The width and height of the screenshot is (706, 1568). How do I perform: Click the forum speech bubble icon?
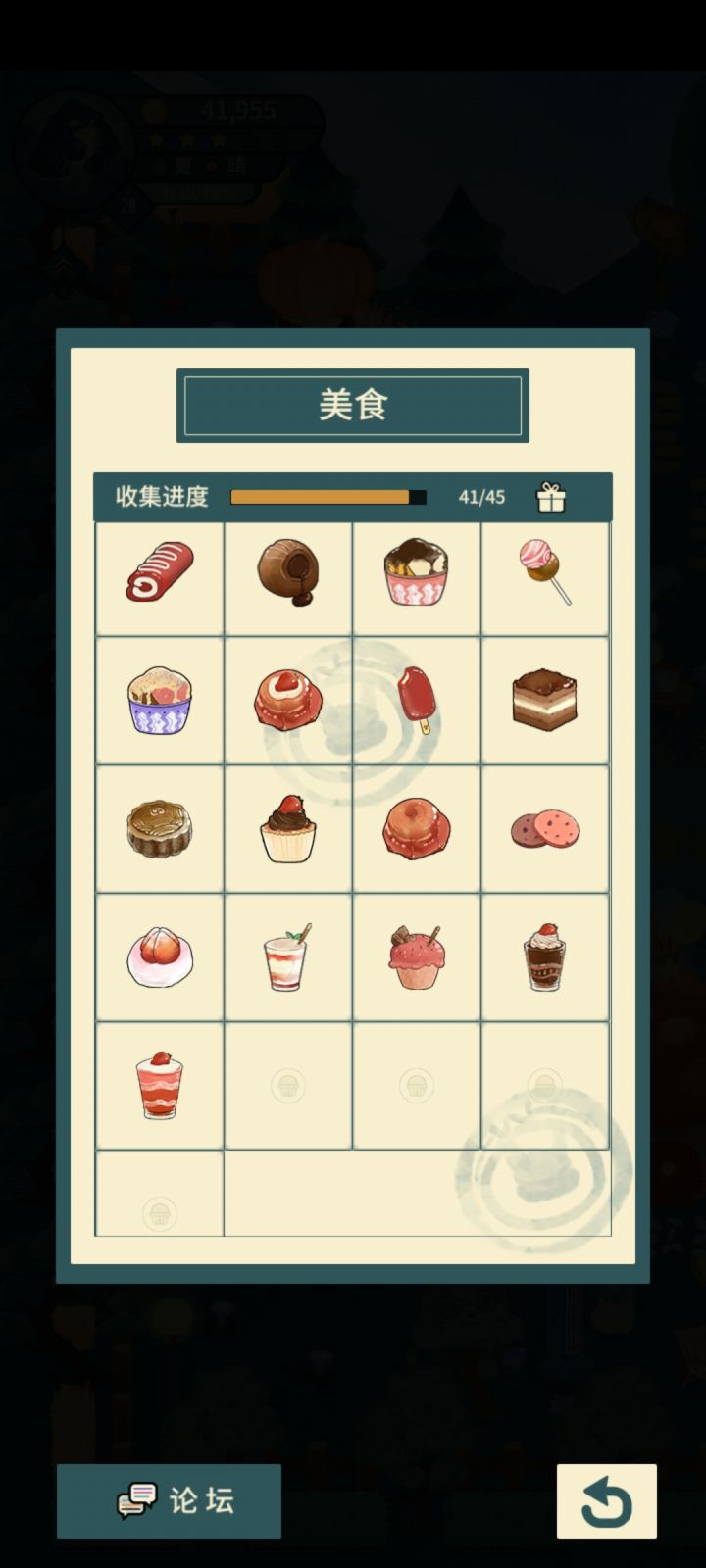point(141,1499)
